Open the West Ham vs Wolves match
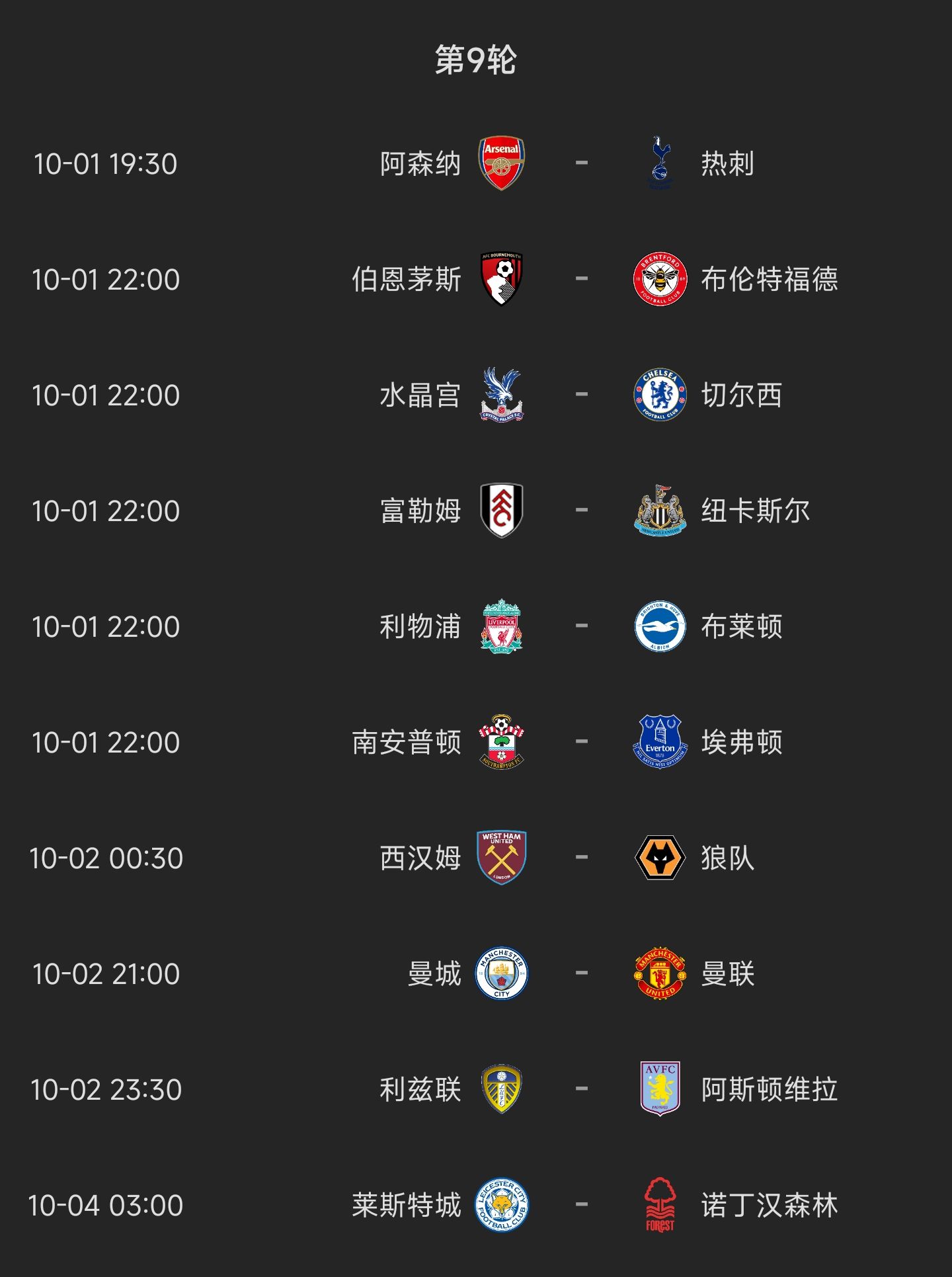952x1277 pixels. [580, 858]
